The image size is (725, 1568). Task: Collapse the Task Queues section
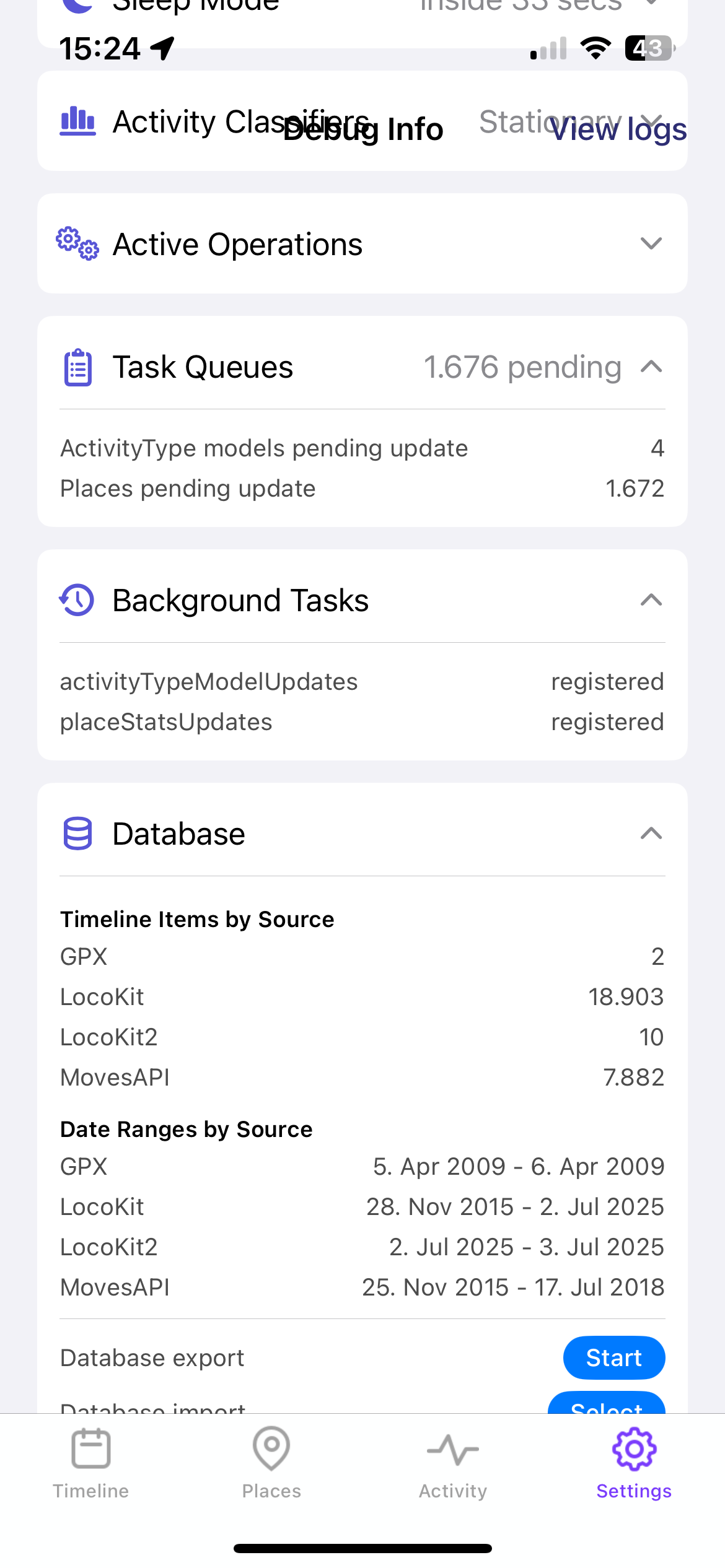tap(651, 367)
